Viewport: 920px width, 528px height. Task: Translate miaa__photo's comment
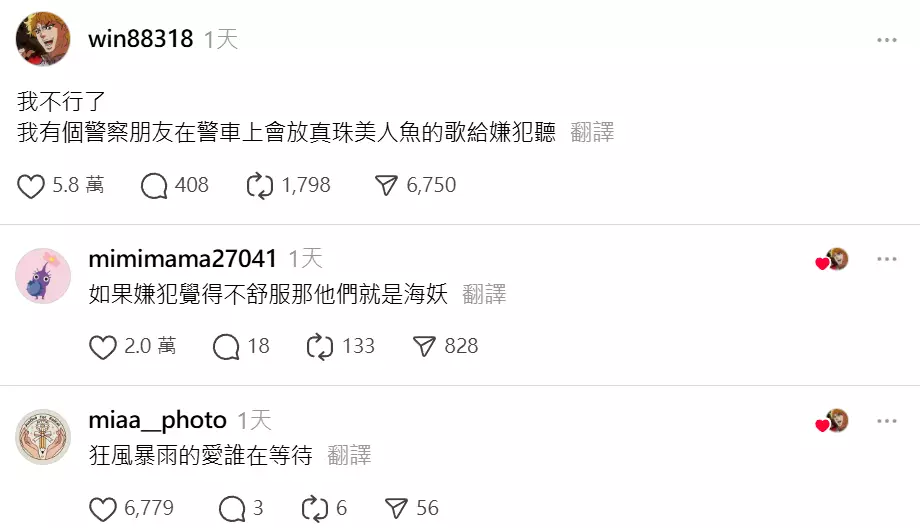349,456
